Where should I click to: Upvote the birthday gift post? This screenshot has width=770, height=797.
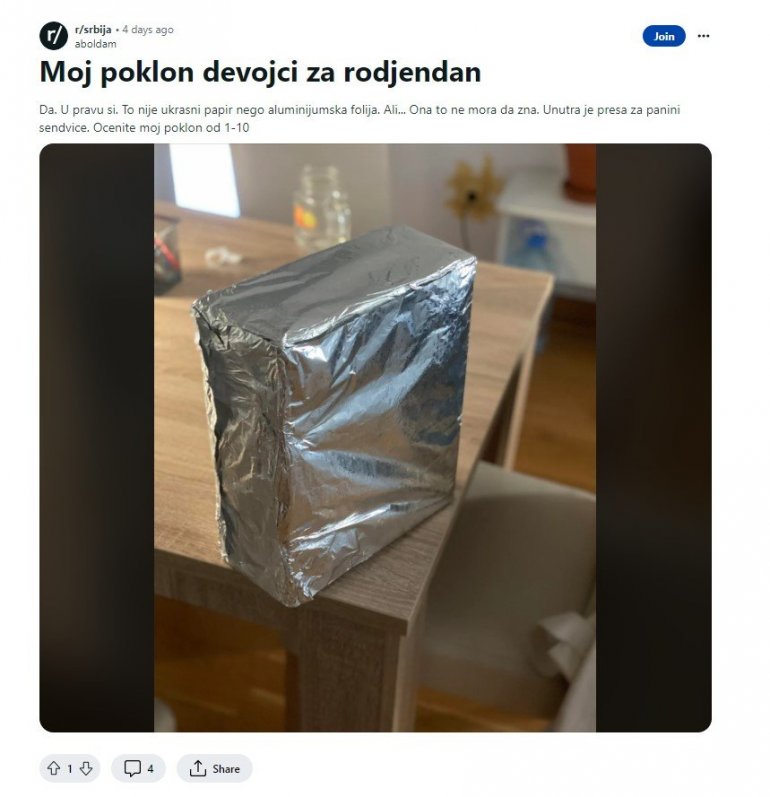coord(54,768)
